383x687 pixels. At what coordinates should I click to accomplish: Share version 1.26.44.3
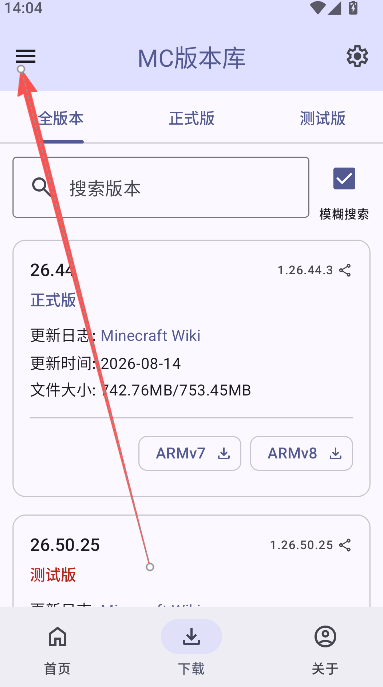click(345, 270)
